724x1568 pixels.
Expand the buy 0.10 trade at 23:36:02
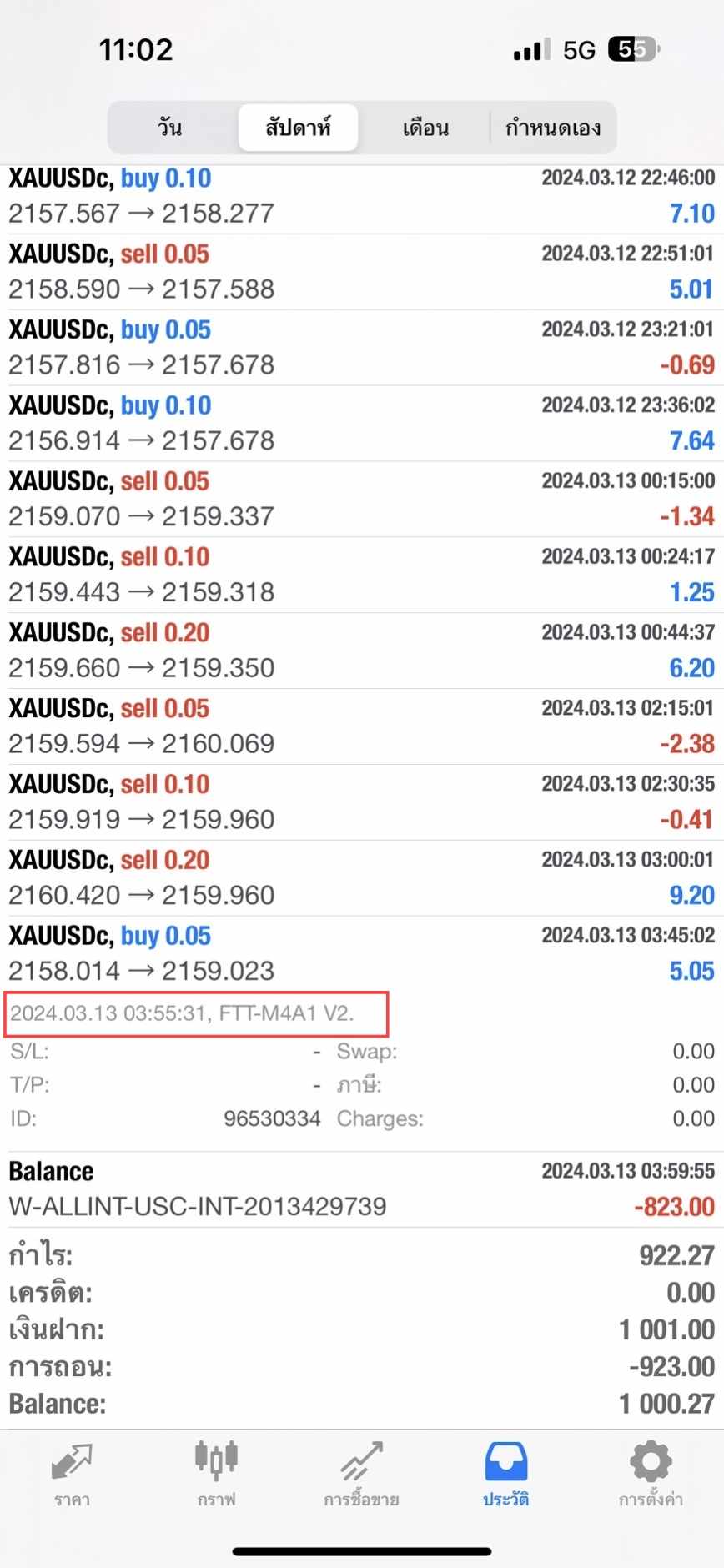pos(362,424)
